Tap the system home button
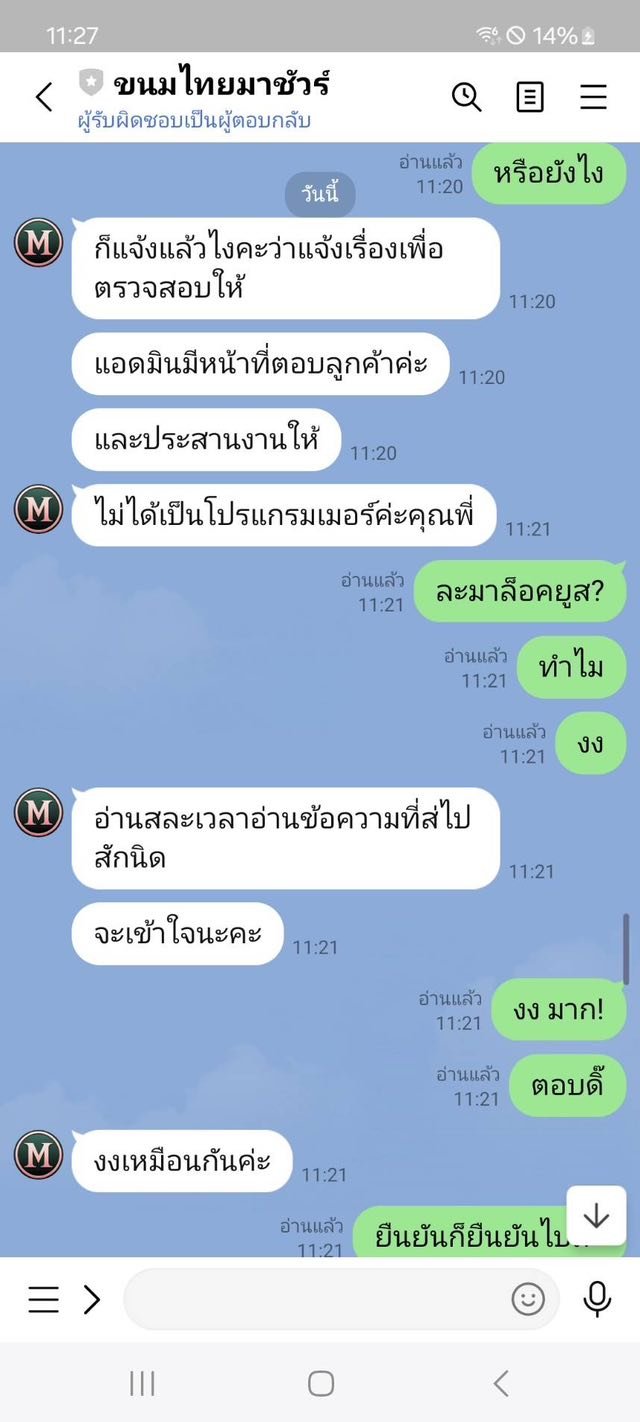 click(320, 1383)
